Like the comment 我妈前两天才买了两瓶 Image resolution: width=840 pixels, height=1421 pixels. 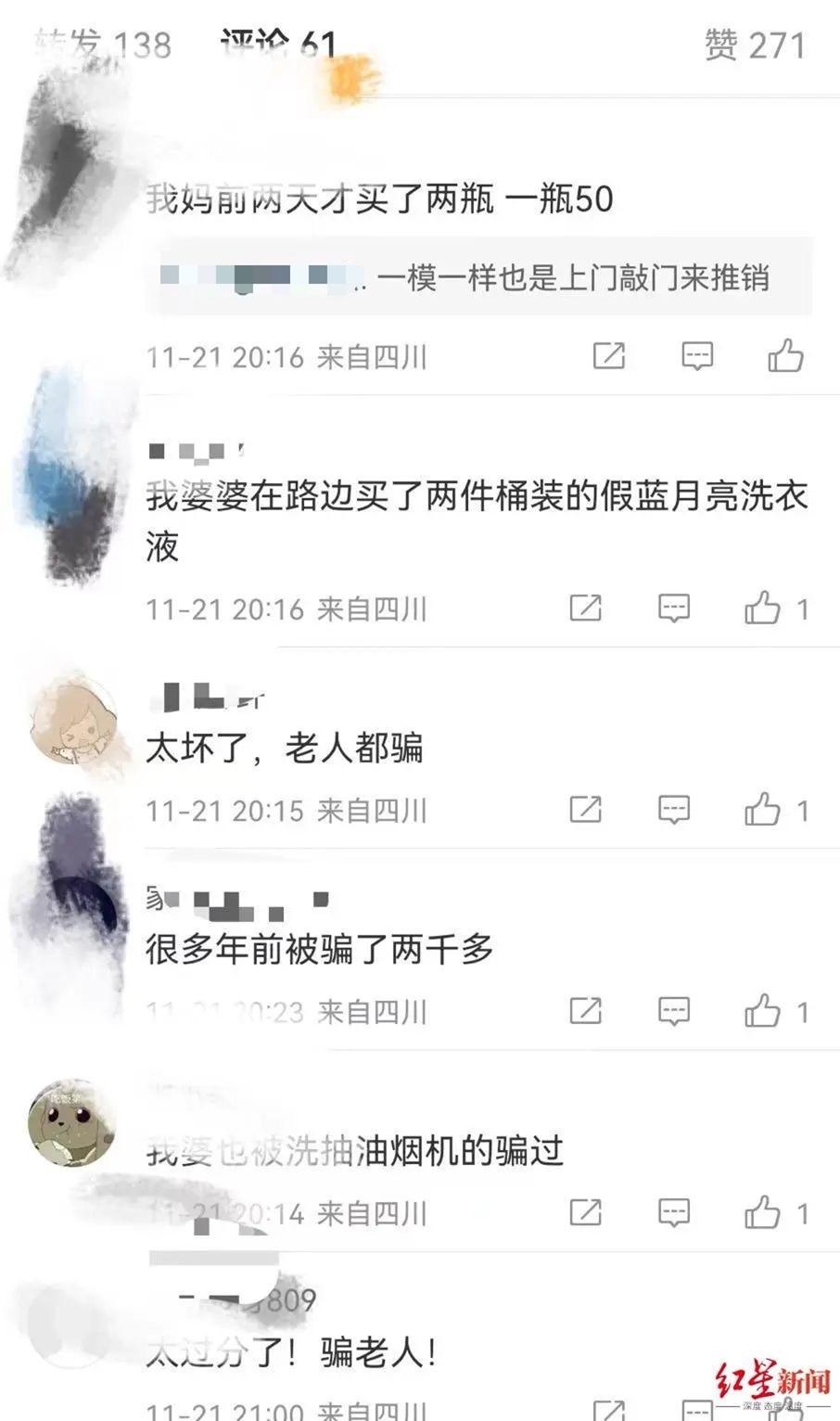pyautogui.click(x=785, y=355)
